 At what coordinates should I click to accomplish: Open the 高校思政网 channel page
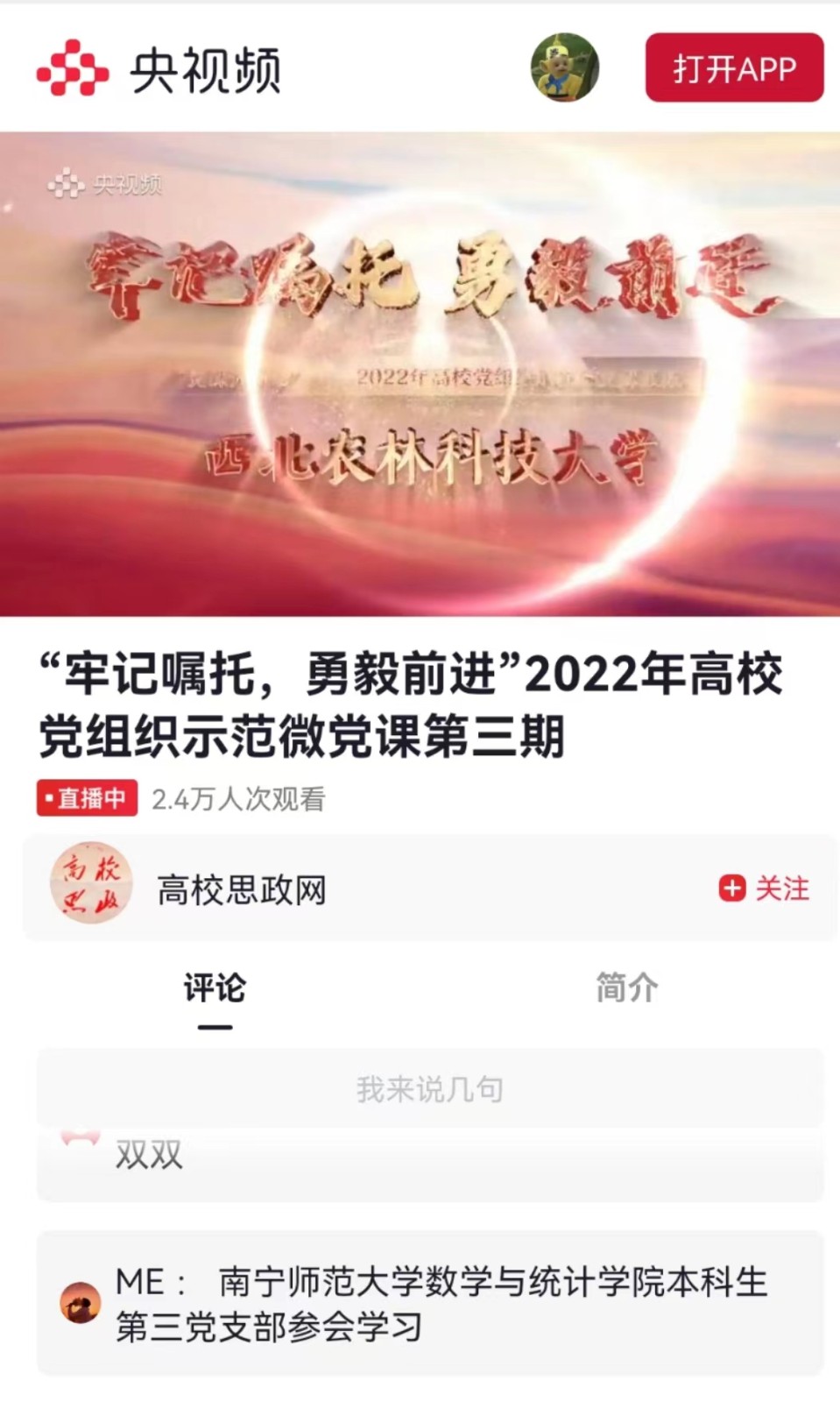pos(241,890)
